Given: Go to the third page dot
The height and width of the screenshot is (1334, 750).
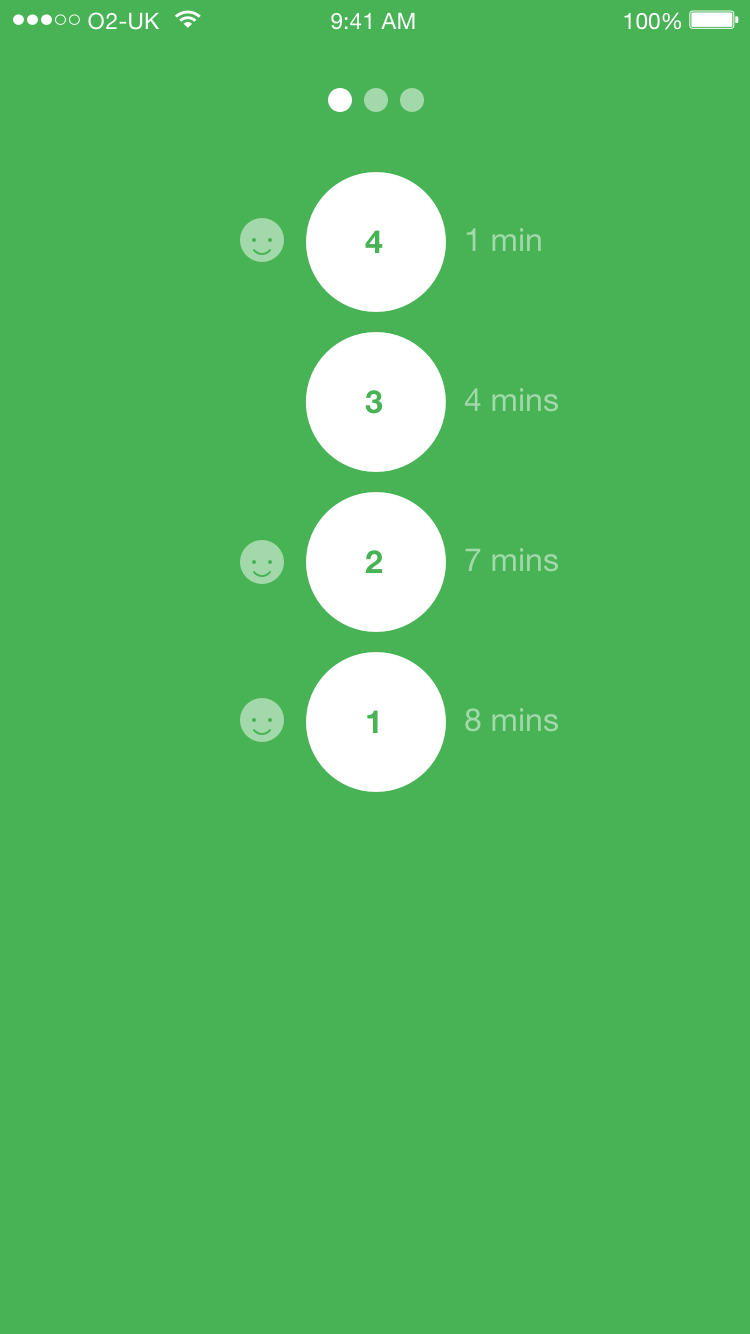Looking at the screenshot, I should pyautogui.click(x=412, y=100).
